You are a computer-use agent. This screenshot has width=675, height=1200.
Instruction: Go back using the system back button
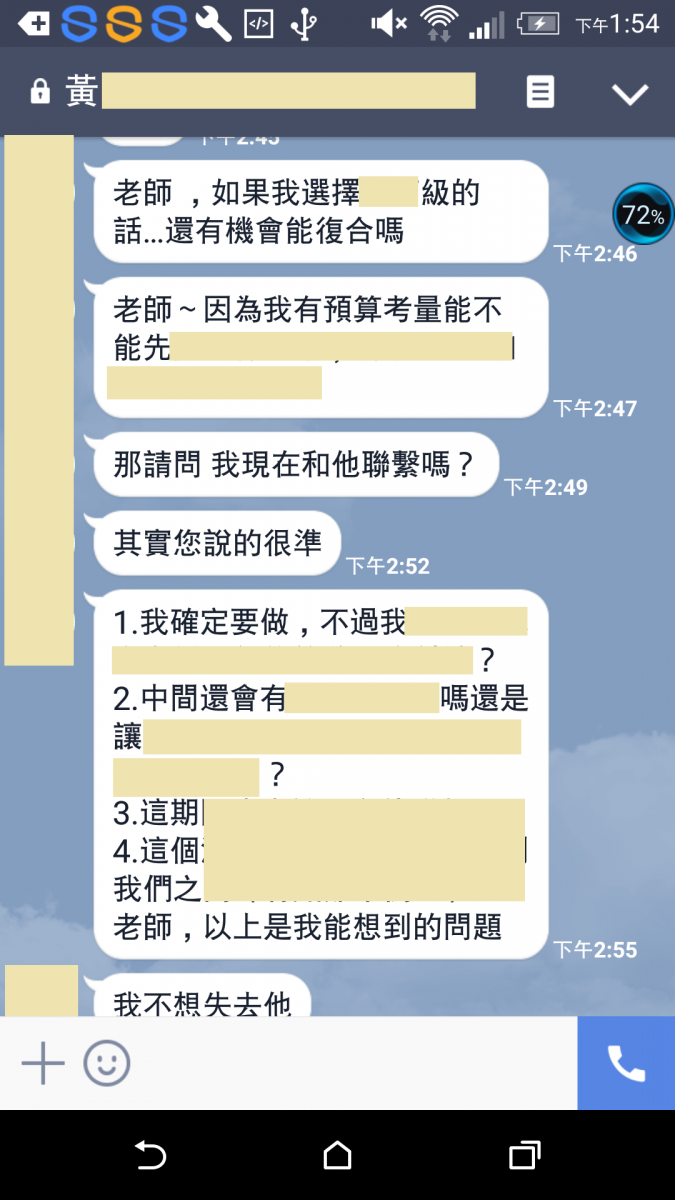click(150, 1156)
